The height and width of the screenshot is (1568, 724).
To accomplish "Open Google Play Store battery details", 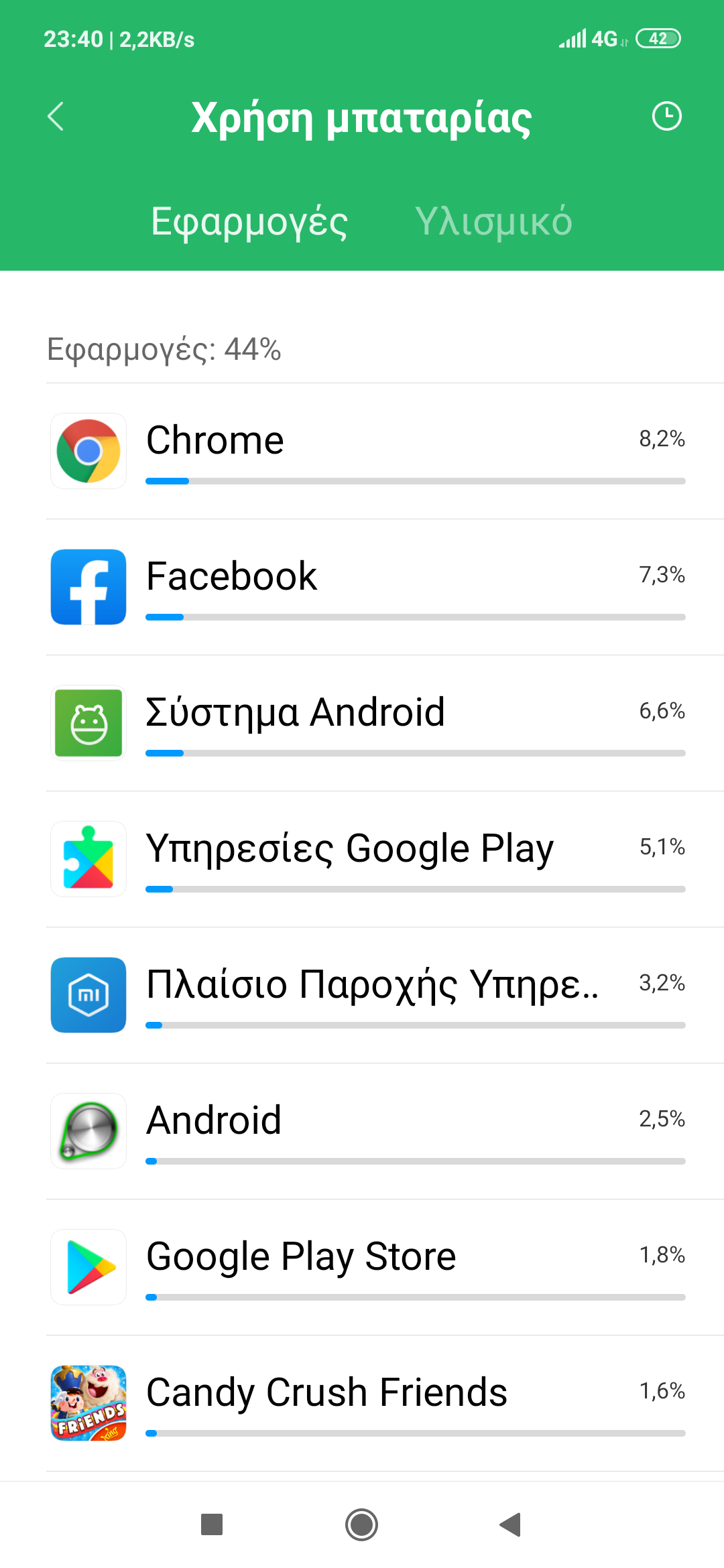I will coord(367,1267).
